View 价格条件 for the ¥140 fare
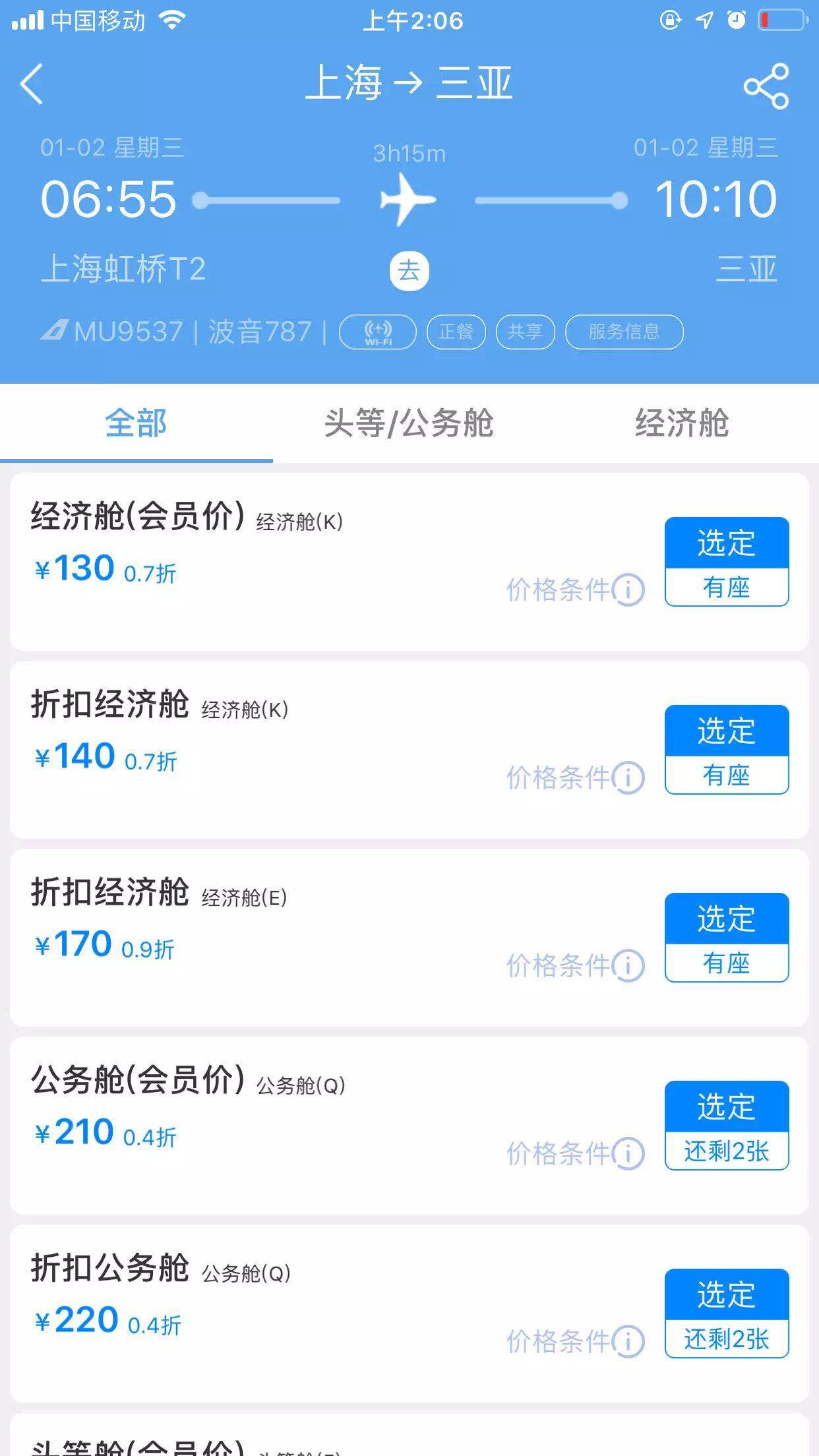 point(574,777)
